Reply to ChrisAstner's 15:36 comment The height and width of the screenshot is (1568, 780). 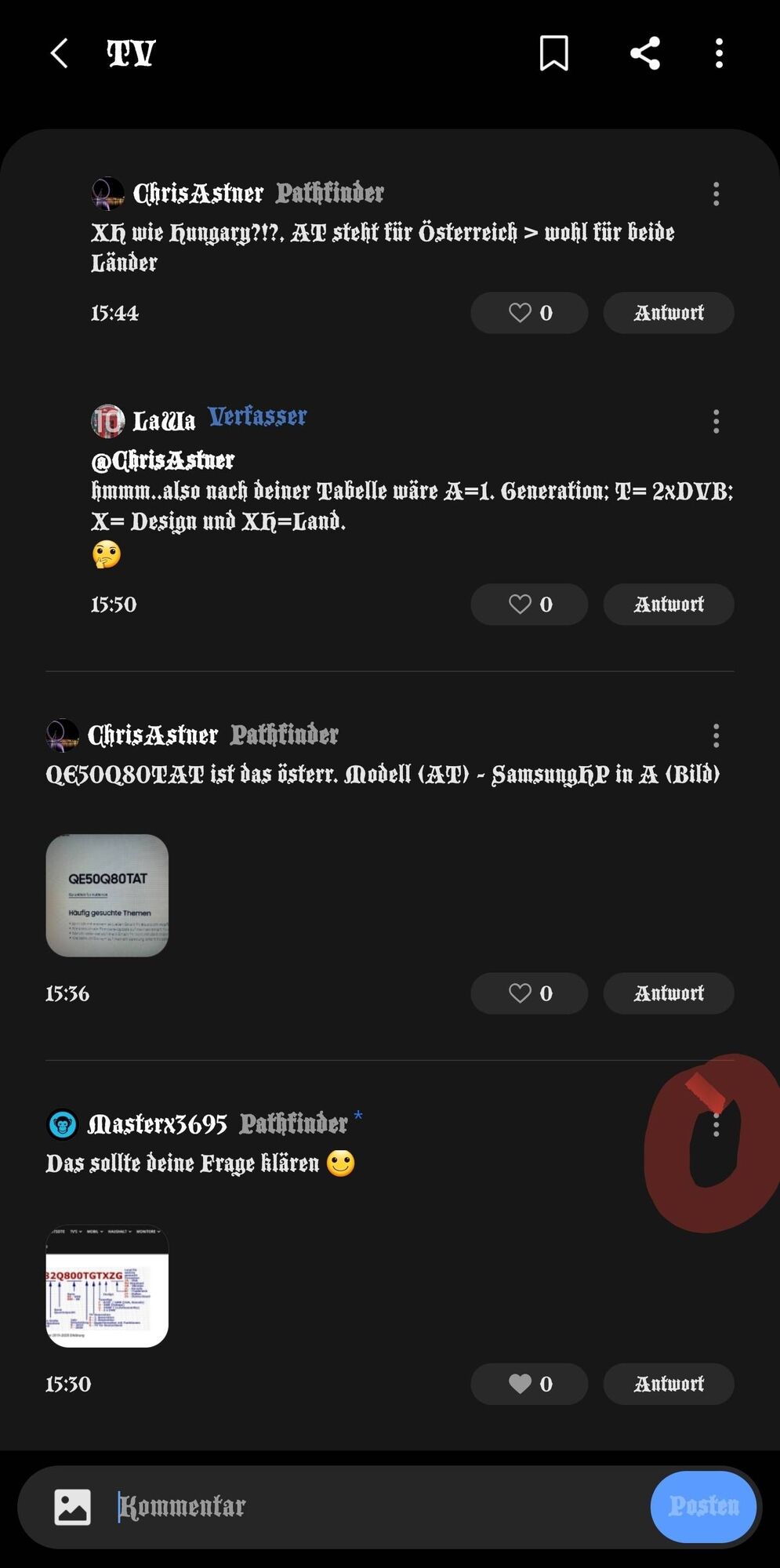pos(668,993)
